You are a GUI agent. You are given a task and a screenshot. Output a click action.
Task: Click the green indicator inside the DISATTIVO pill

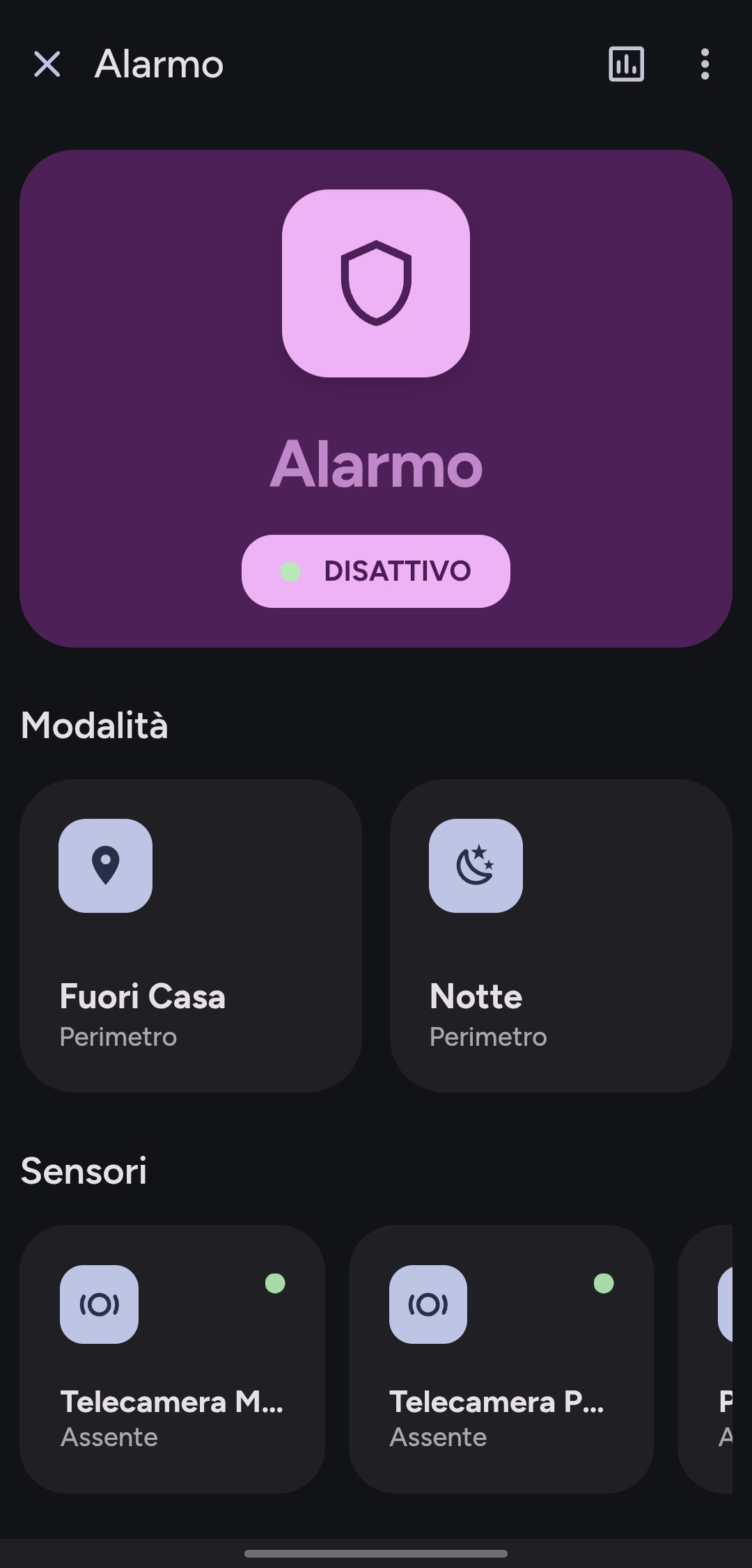(x=290, y=571)
